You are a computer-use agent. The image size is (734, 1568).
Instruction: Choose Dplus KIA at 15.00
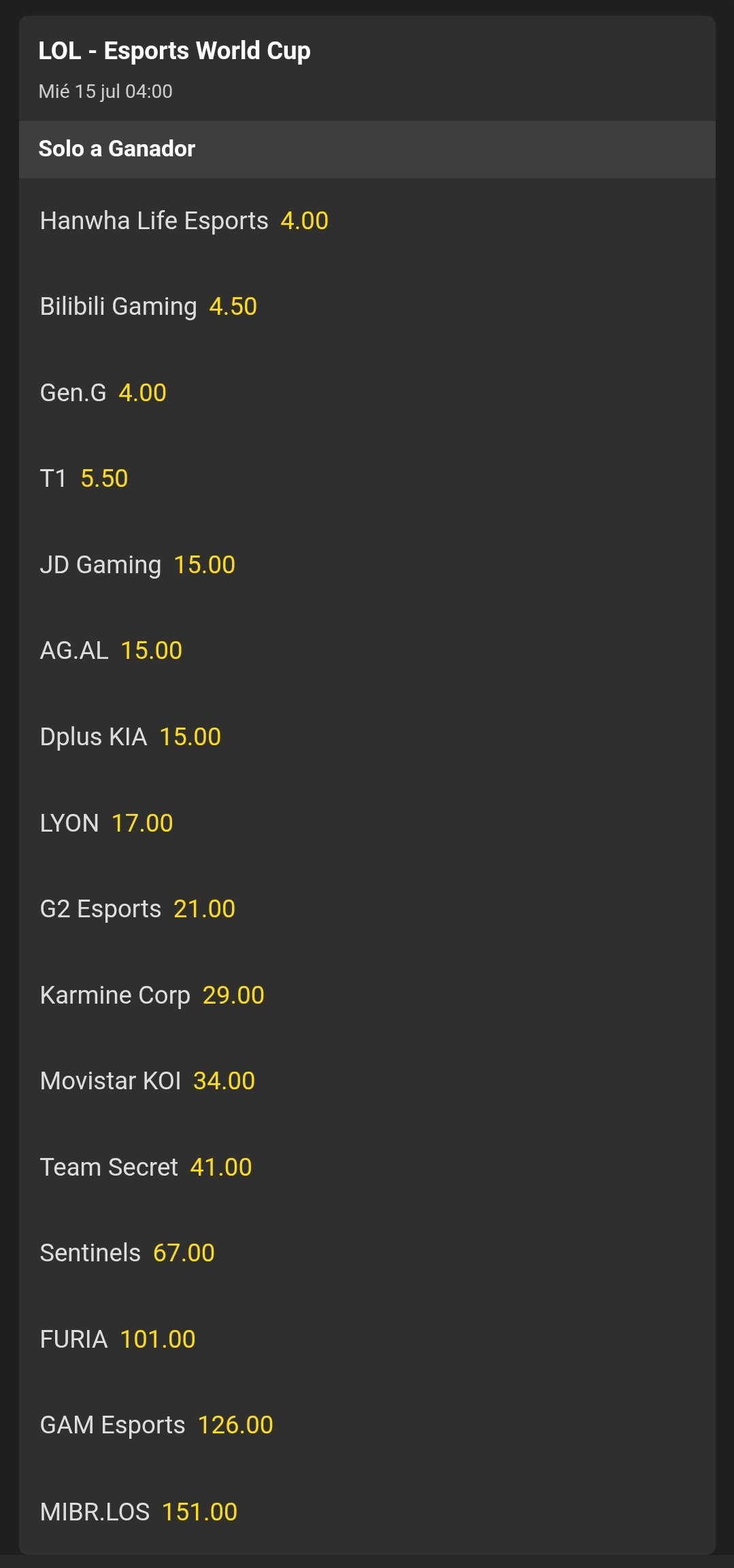click(367, 737)
